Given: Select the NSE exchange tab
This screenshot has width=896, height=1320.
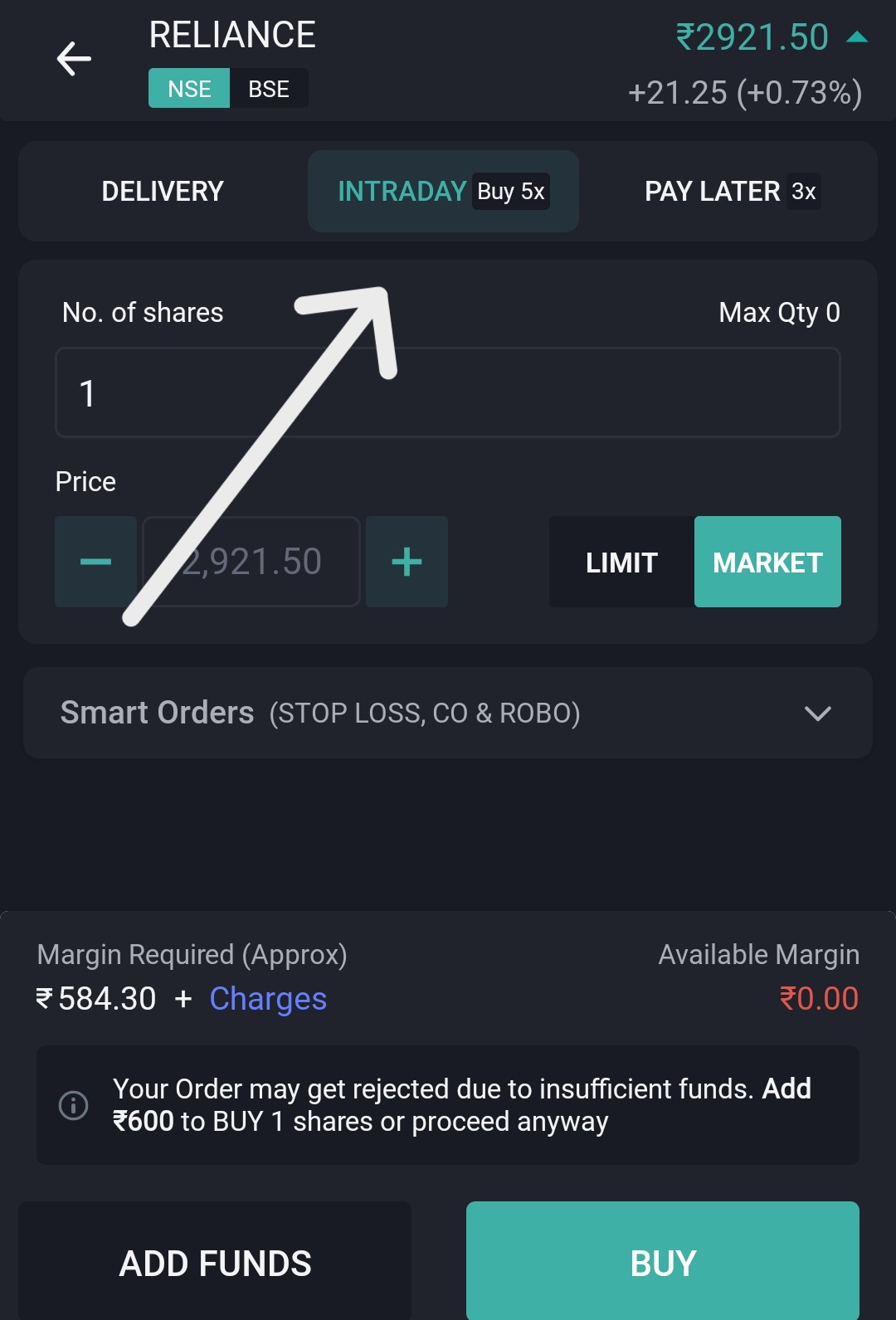Looking at the screenshot, I should click(x=189, y=89).
